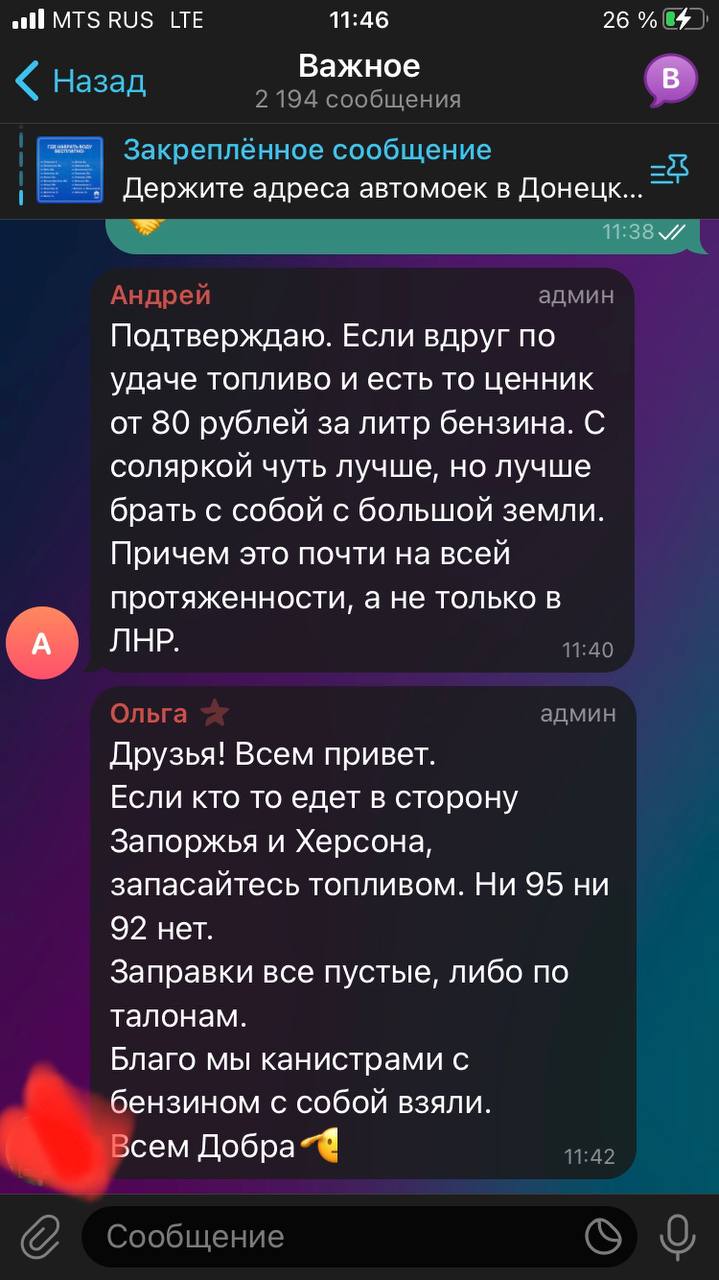Open the group avatar with letter B
This screenshot has height=1280, width=719.
669,81
